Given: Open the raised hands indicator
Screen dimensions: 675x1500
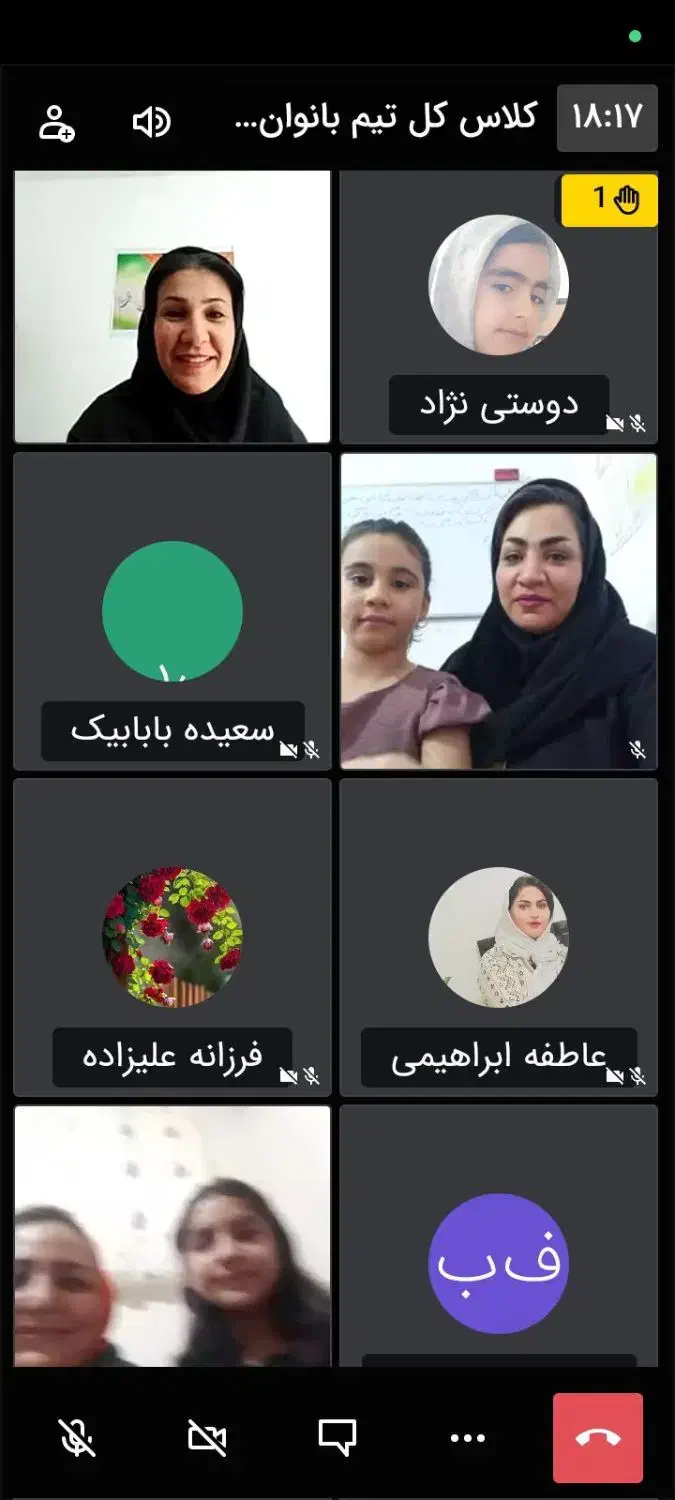Looking at the screenshot, I should (x=609, y=200).
